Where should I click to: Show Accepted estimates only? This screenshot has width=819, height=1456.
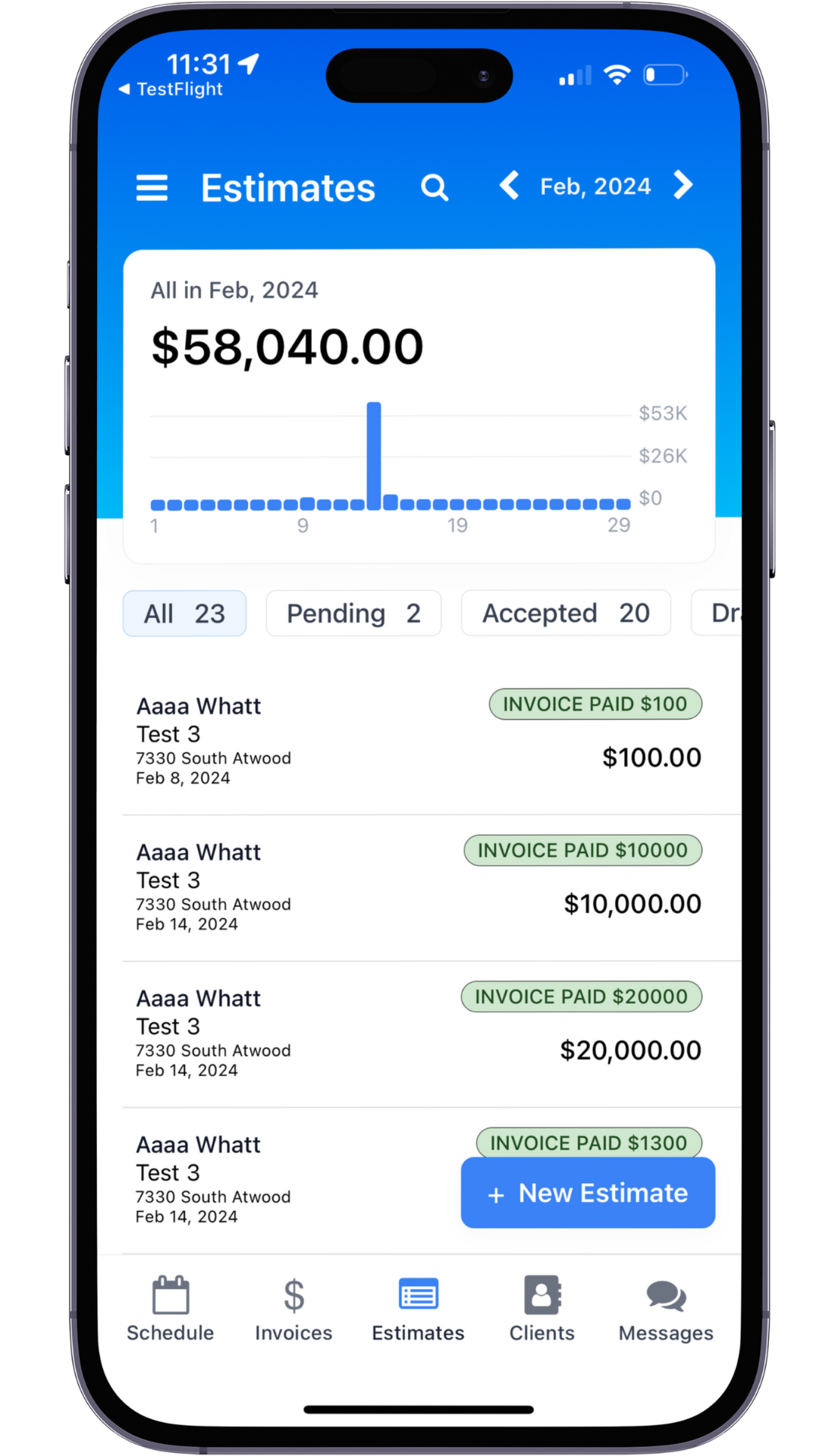pyautogui.click(x=566, y=613)
